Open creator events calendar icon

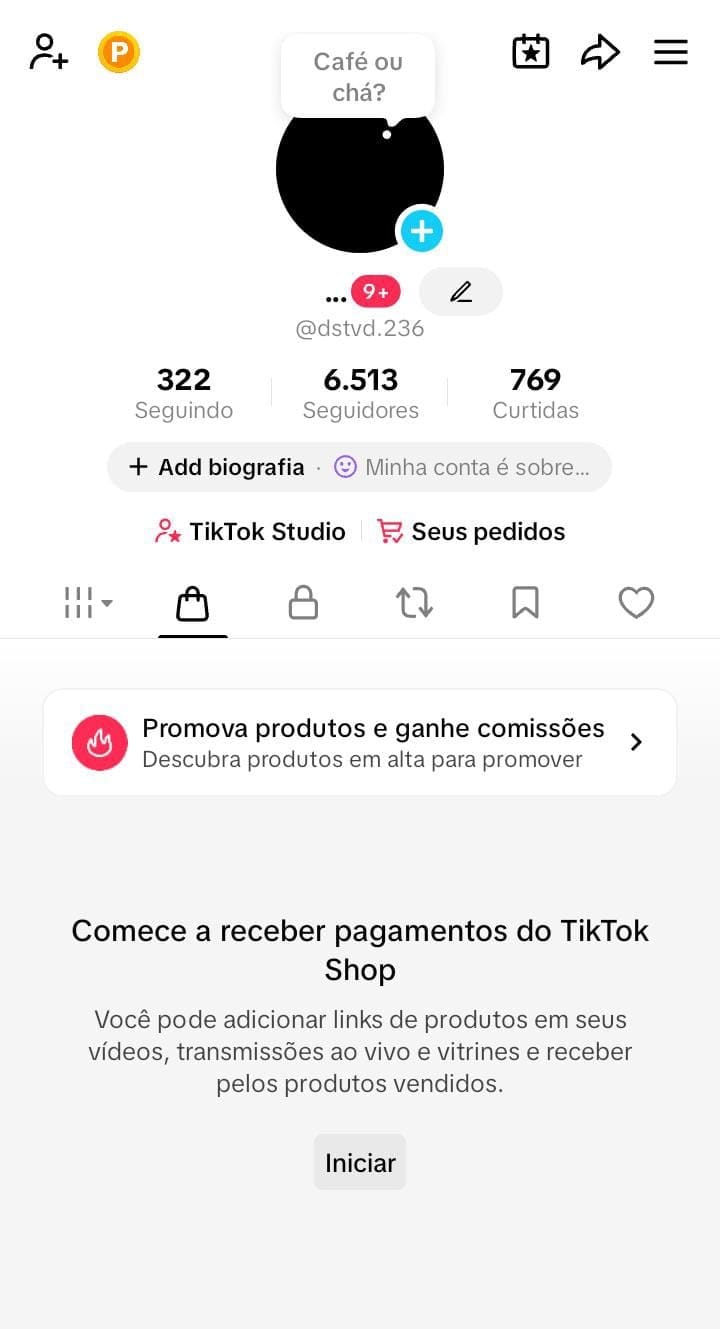pyautogui.click(x=530, y=51)
